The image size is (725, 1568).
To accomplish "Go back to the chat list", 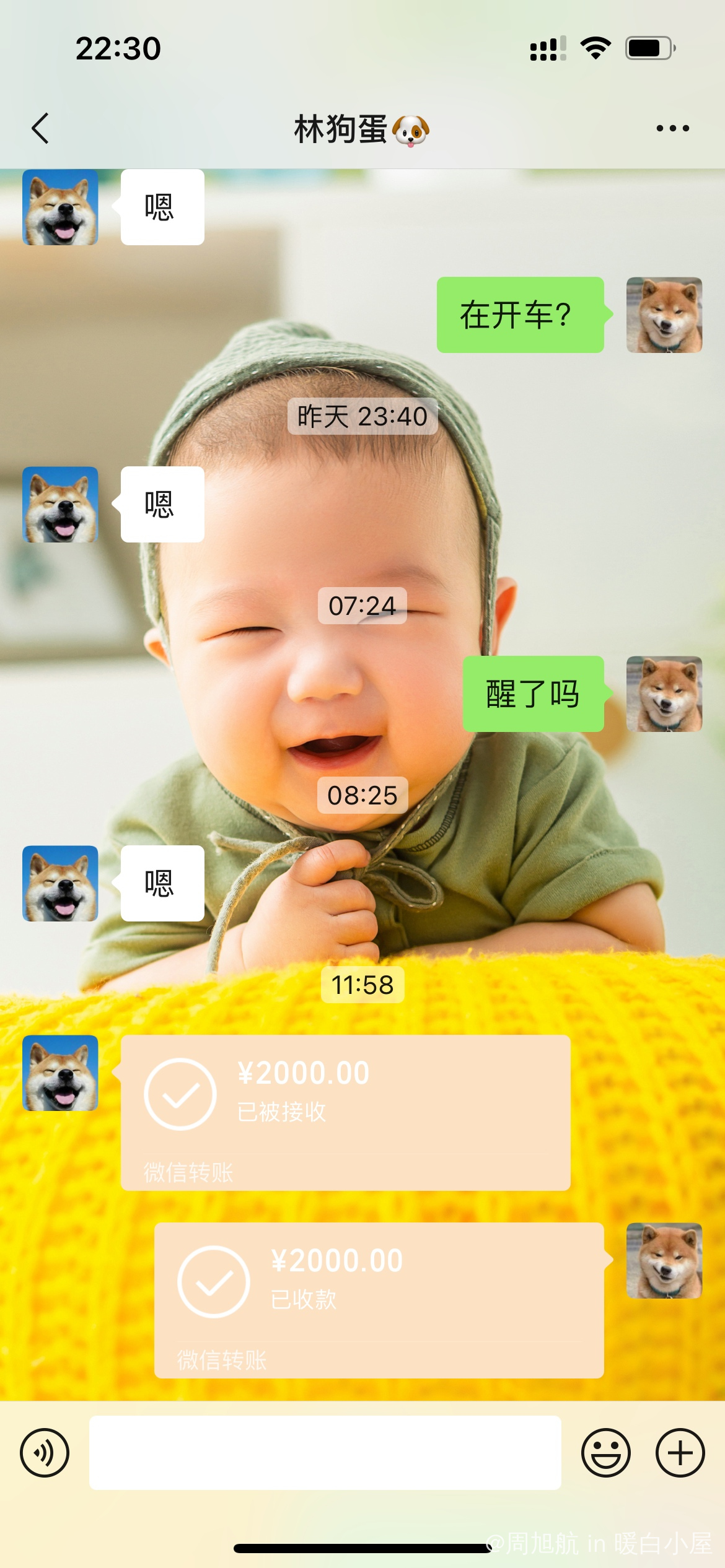I will click(40, 129).
